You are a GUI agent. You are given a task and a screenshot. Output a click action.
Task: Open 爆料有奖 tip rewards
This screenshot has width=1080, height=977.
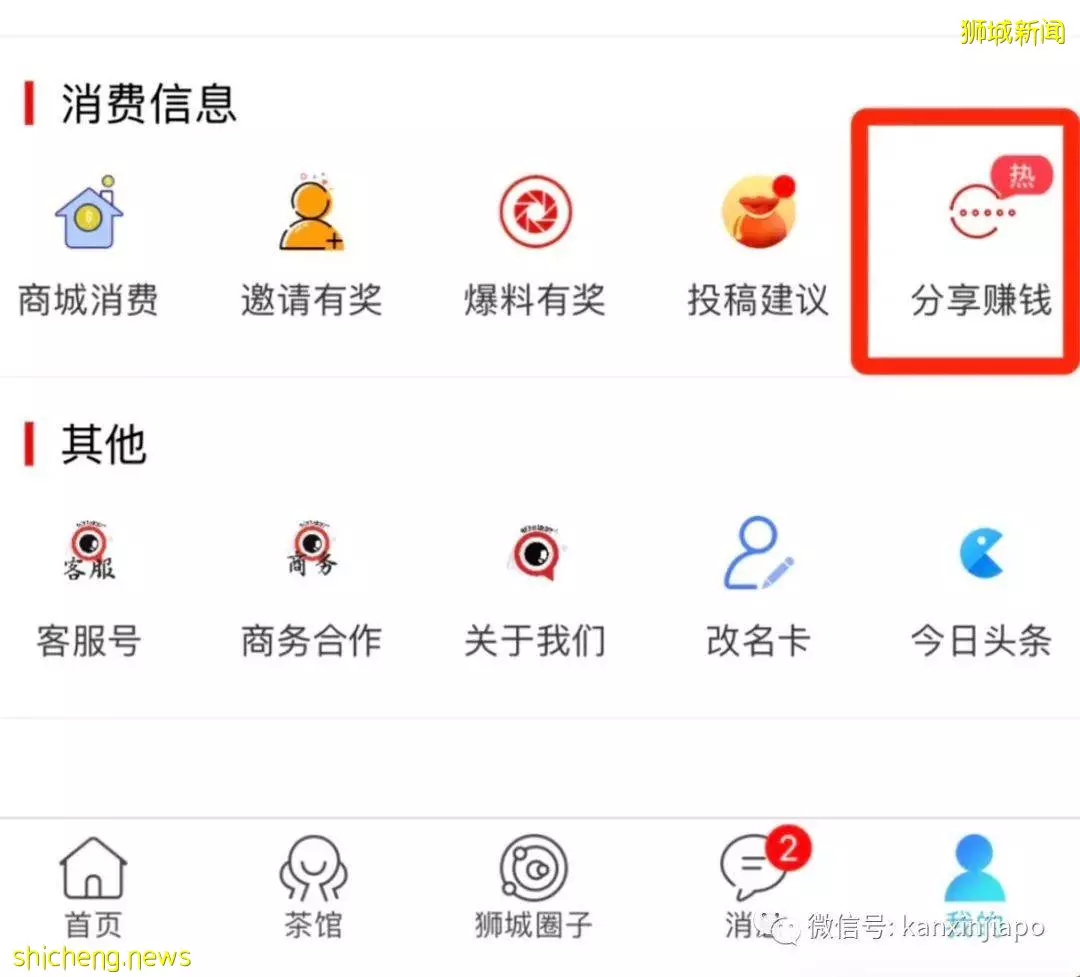534,245
